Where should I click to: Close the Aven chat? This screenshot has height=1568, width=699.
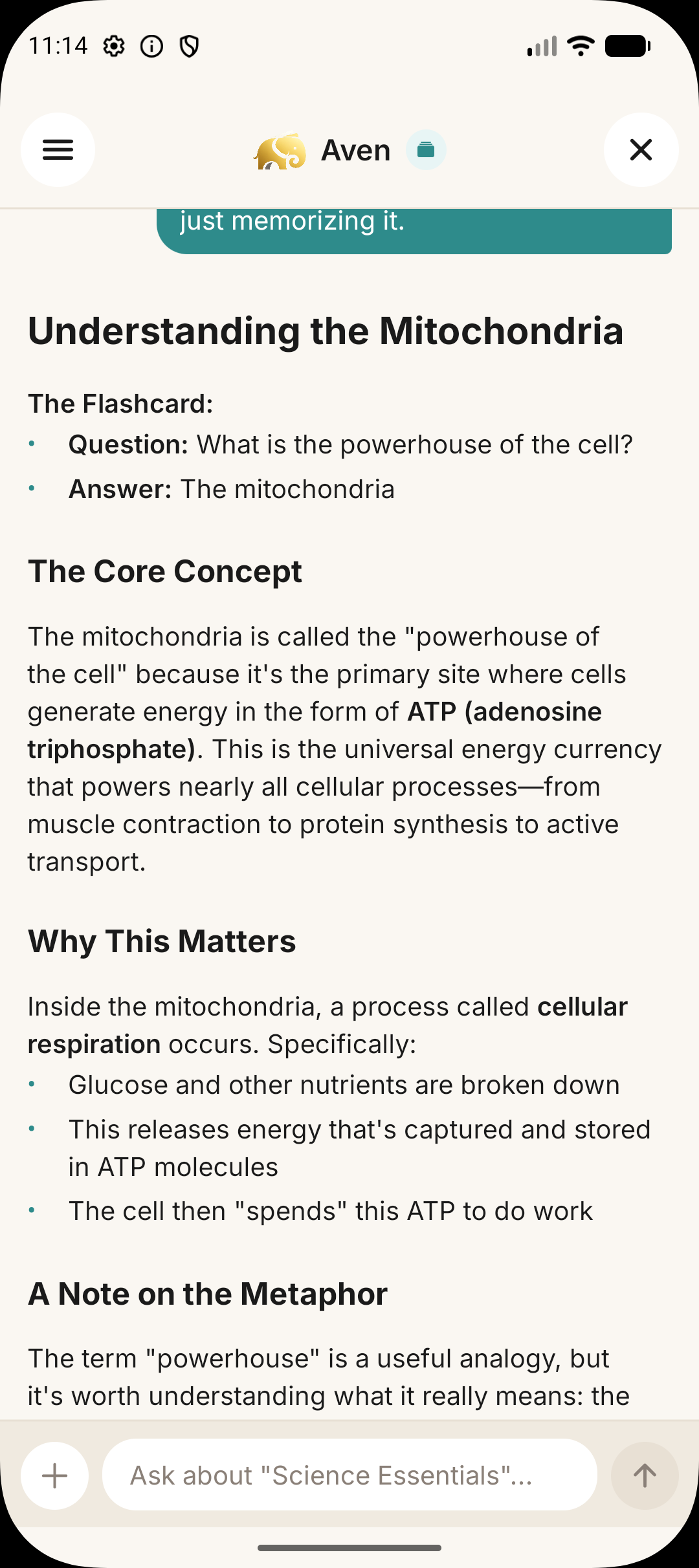[641, 150]
